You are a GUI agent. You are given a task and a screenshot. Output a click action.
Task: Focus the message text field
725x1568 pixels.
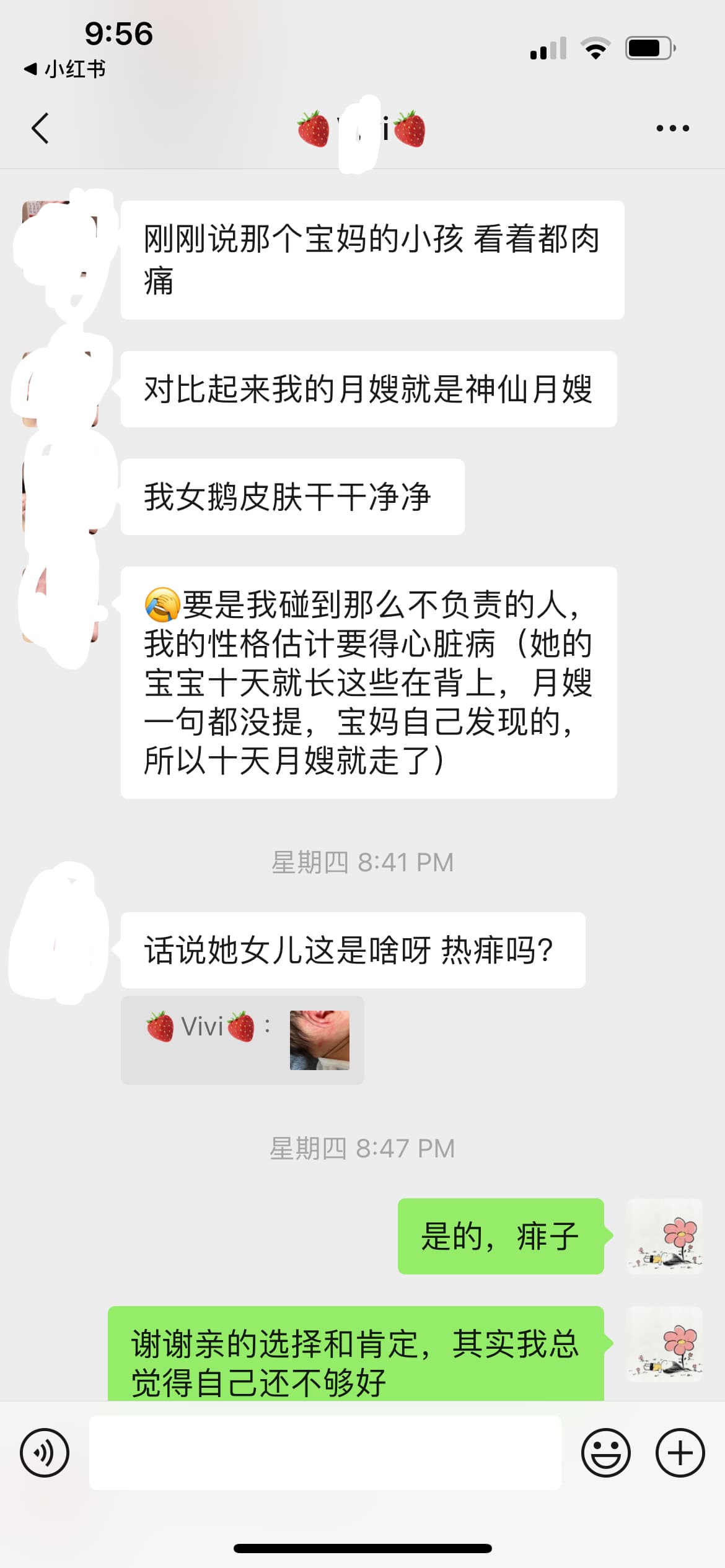coord(325,1453)
